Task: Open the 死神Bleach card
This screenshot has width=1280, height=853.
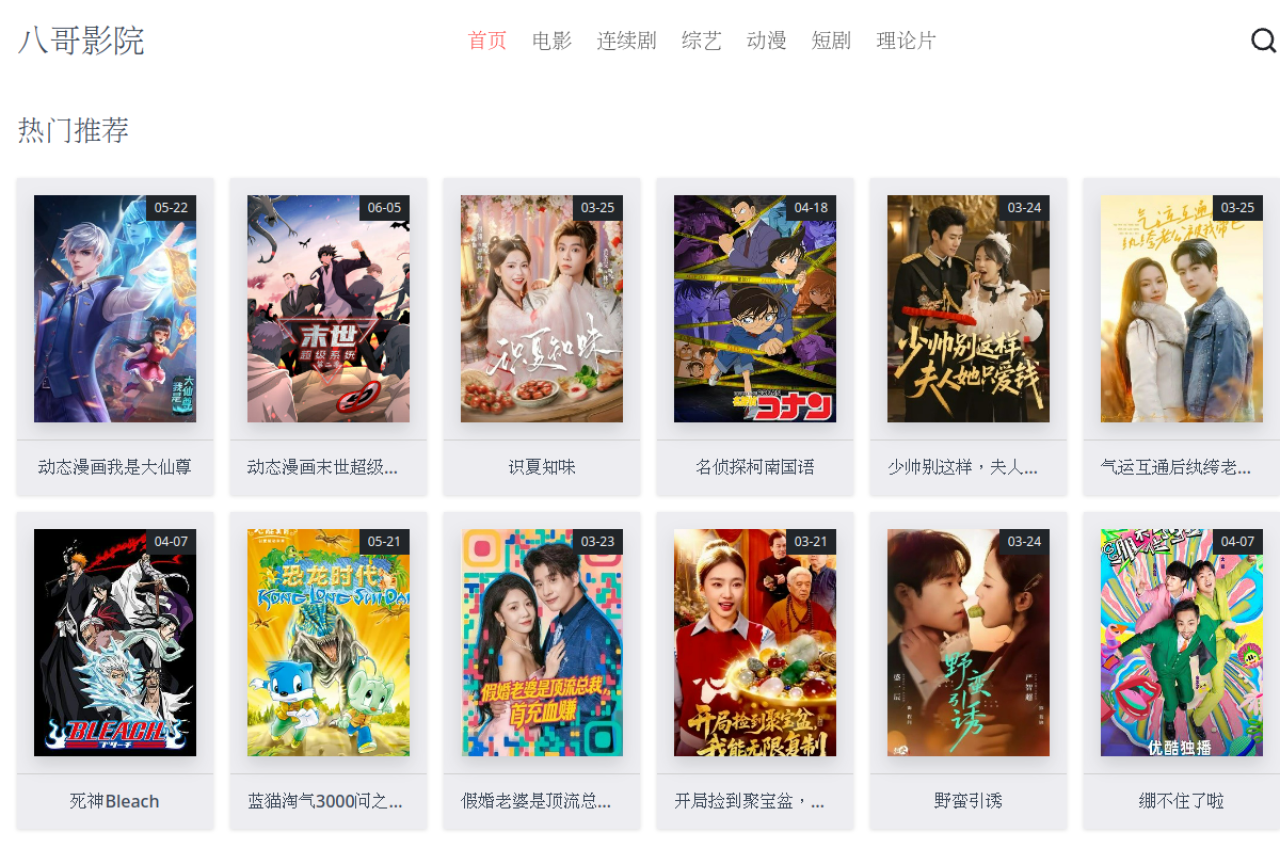Action: [115, 643]
